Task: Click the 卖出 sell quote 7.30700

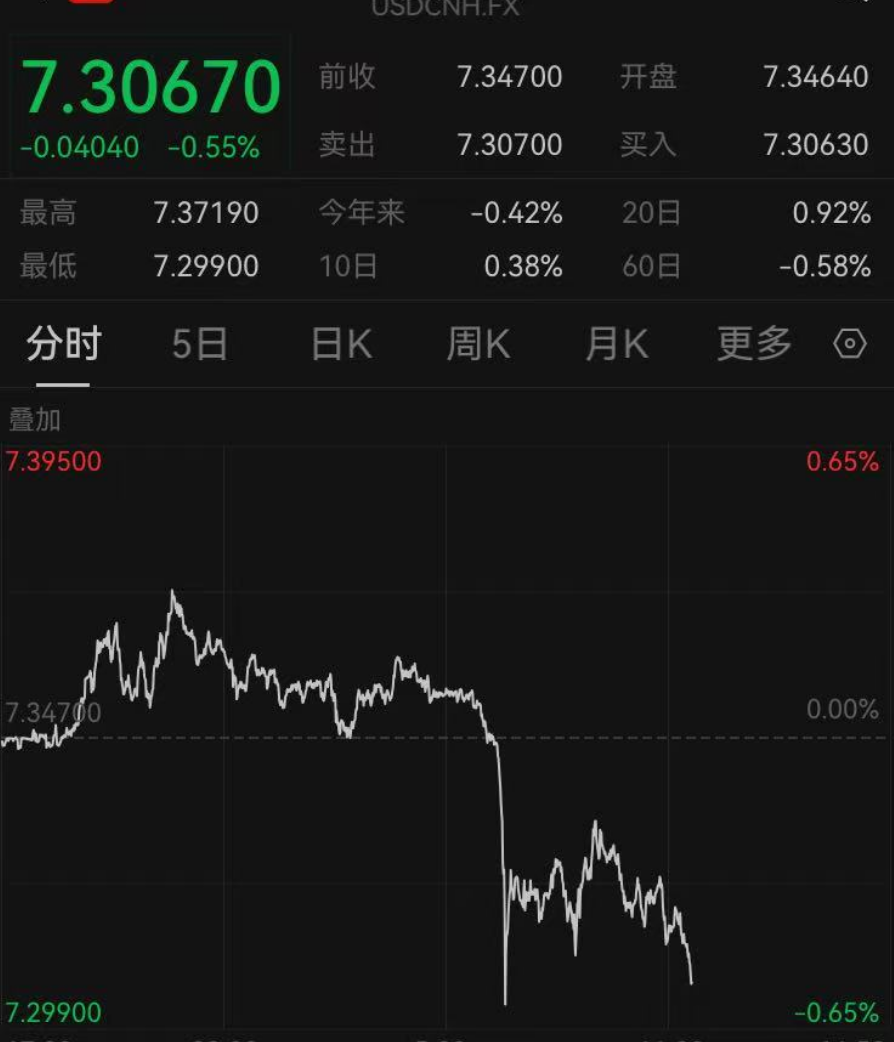Action: click(509, 146)
